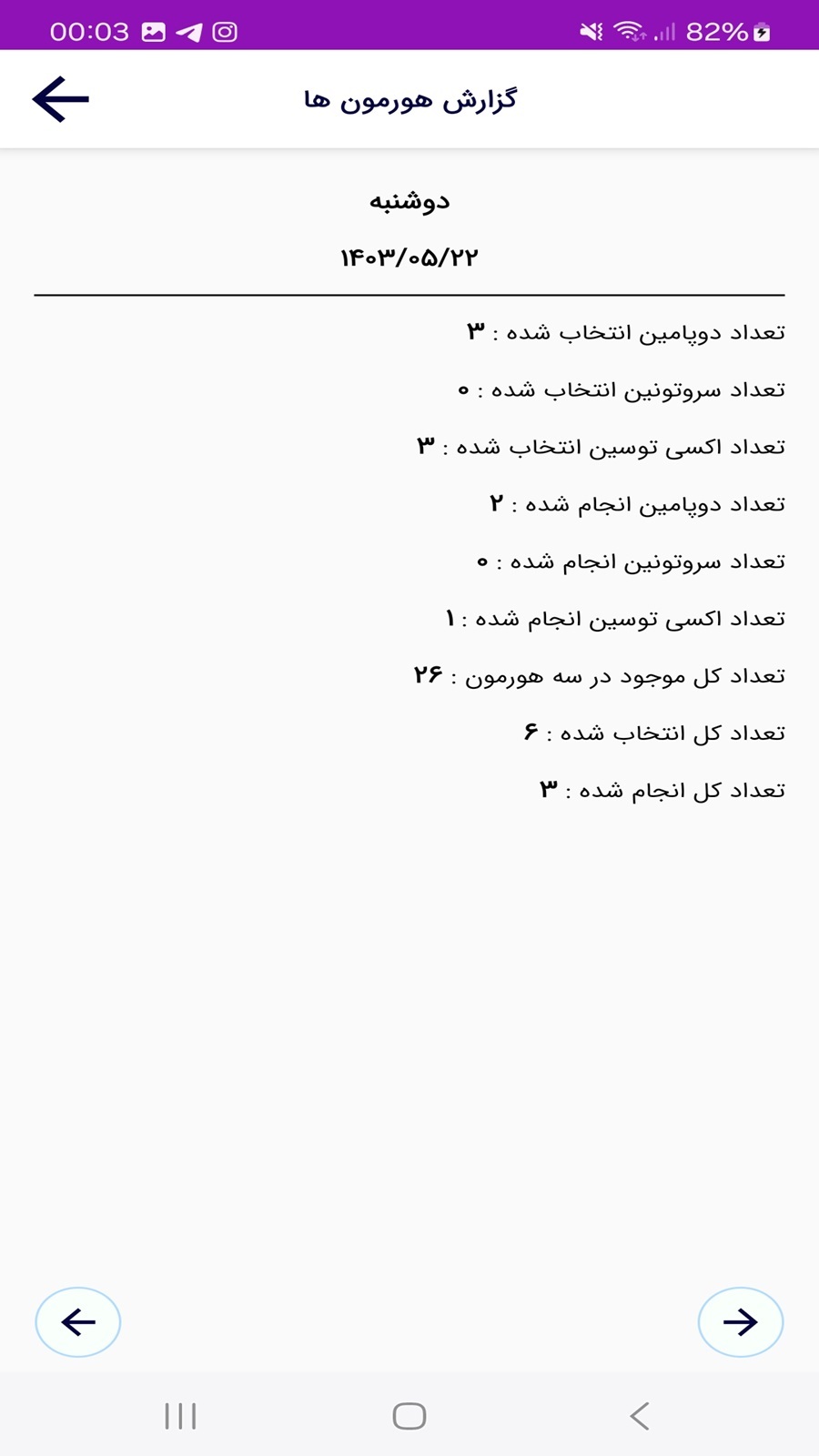This screenshot has width=819, height=1456.
Task: Tap the Android recent apps navigation button
Action: pos(182,1416)
